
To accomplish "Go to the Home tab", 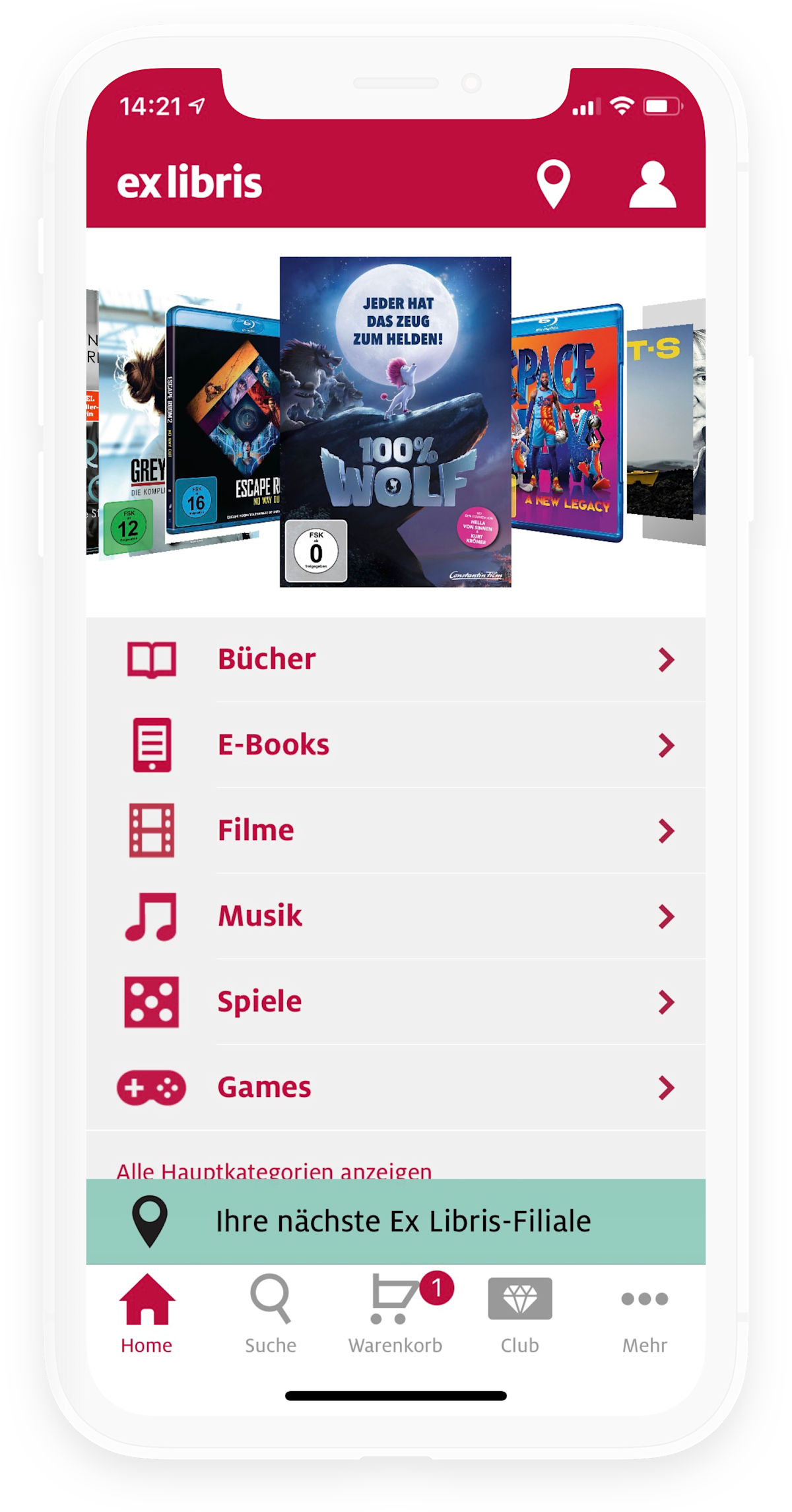I will tap(147, 1313).
